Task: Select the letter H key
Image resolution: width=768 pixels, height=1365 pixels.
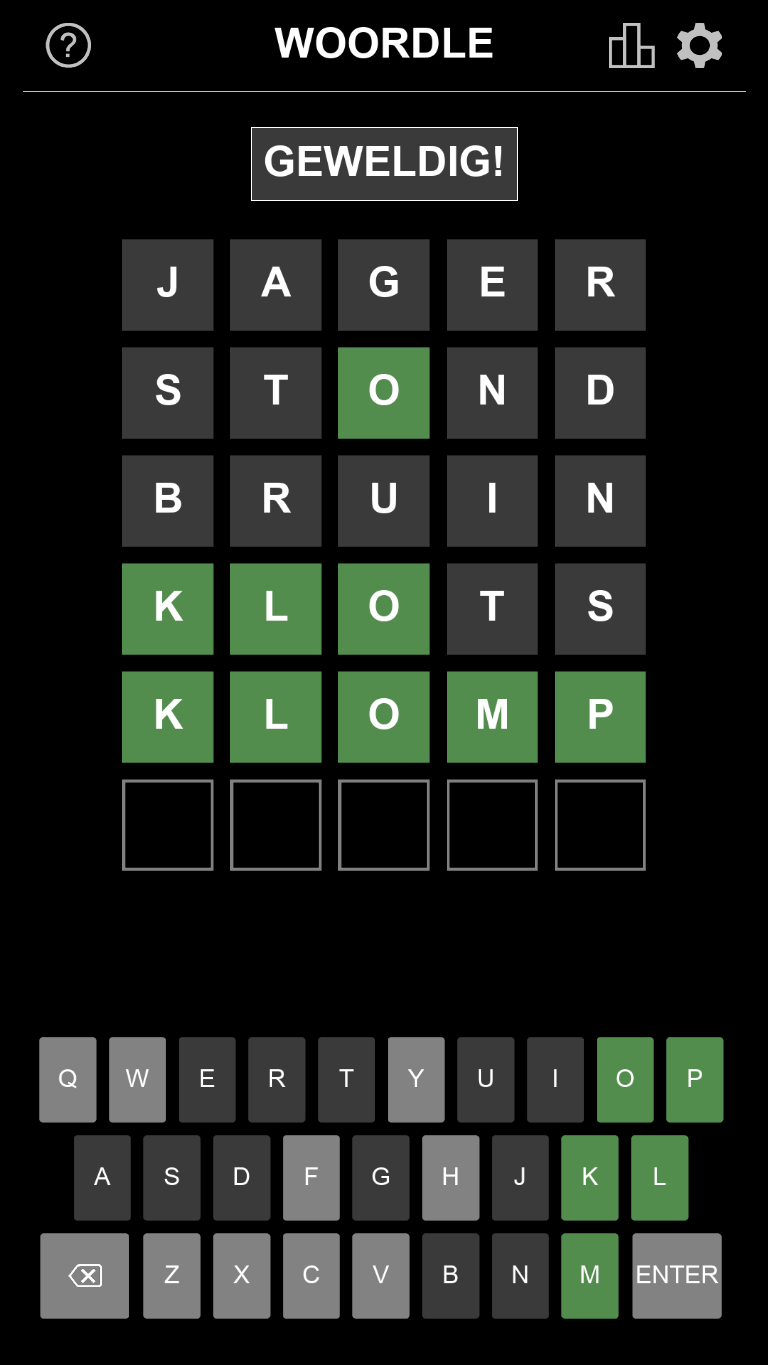Action: pyautogui.click(x=450, y=1177)
